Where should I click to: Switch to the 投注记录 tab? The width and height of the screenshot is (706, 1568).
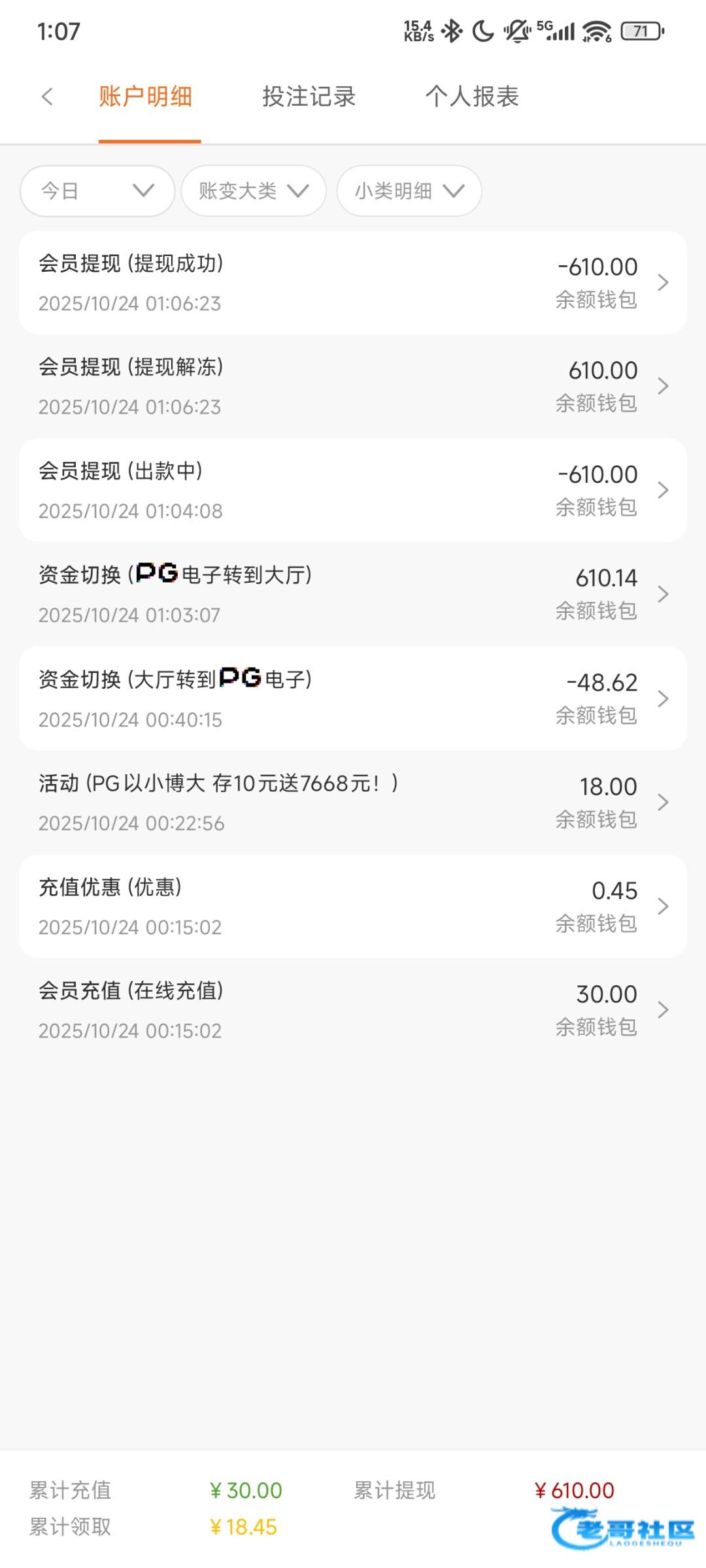pos(309,97)
